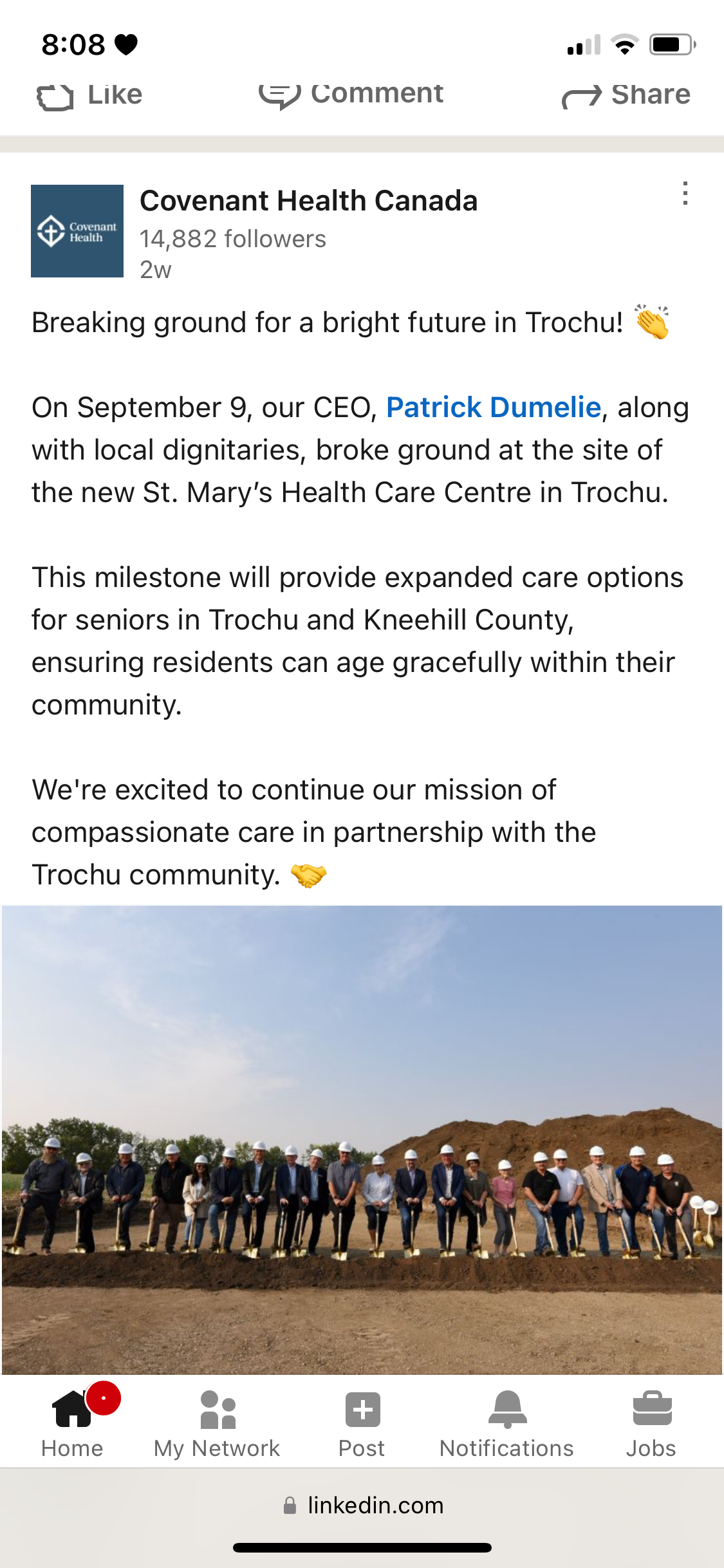Open the Covenant Health Canada page
The width and height of the screenshot is (724, 1568).
click(x=309, y=201)
